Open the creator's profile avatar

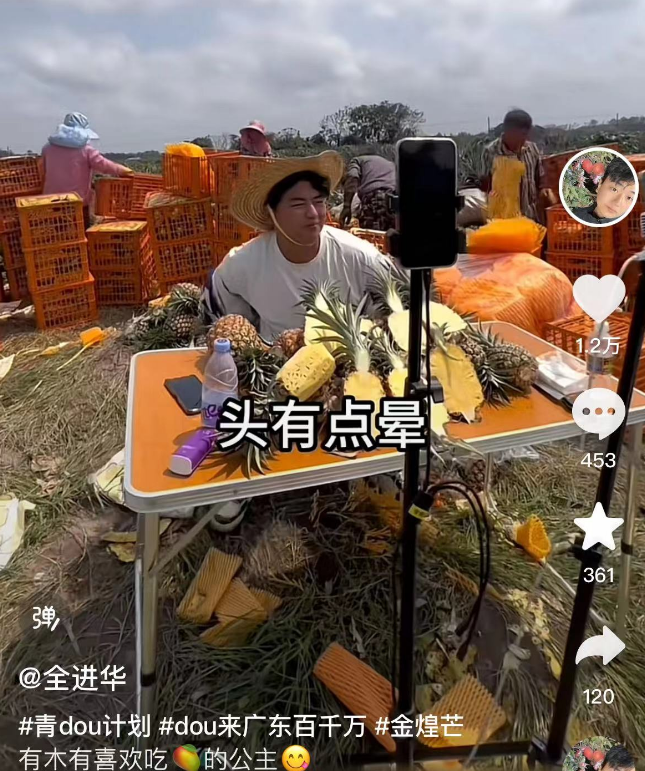598,187
